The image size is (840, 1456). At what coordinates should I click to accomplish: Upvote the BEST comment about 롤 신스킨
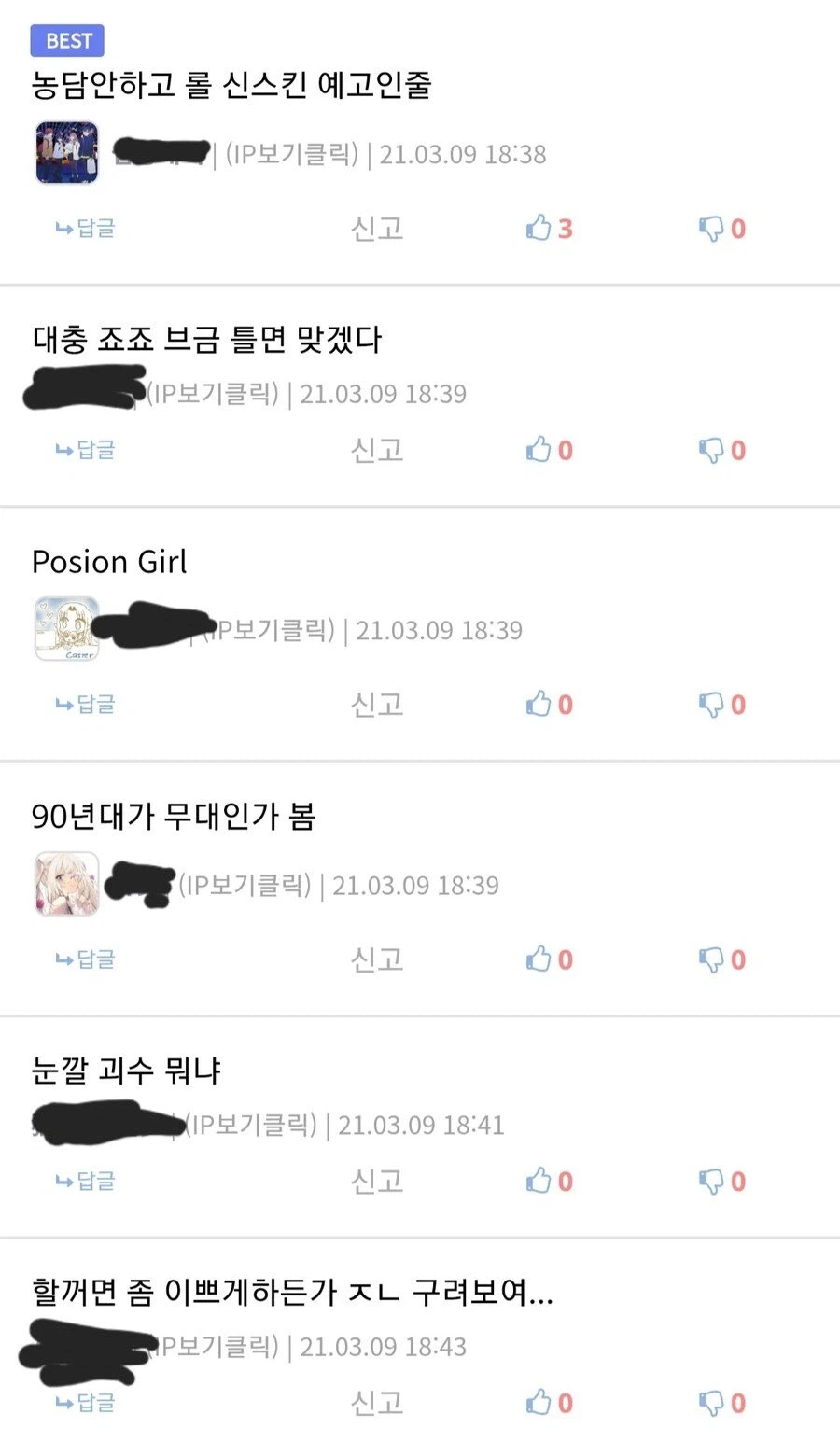coord(539,228)
